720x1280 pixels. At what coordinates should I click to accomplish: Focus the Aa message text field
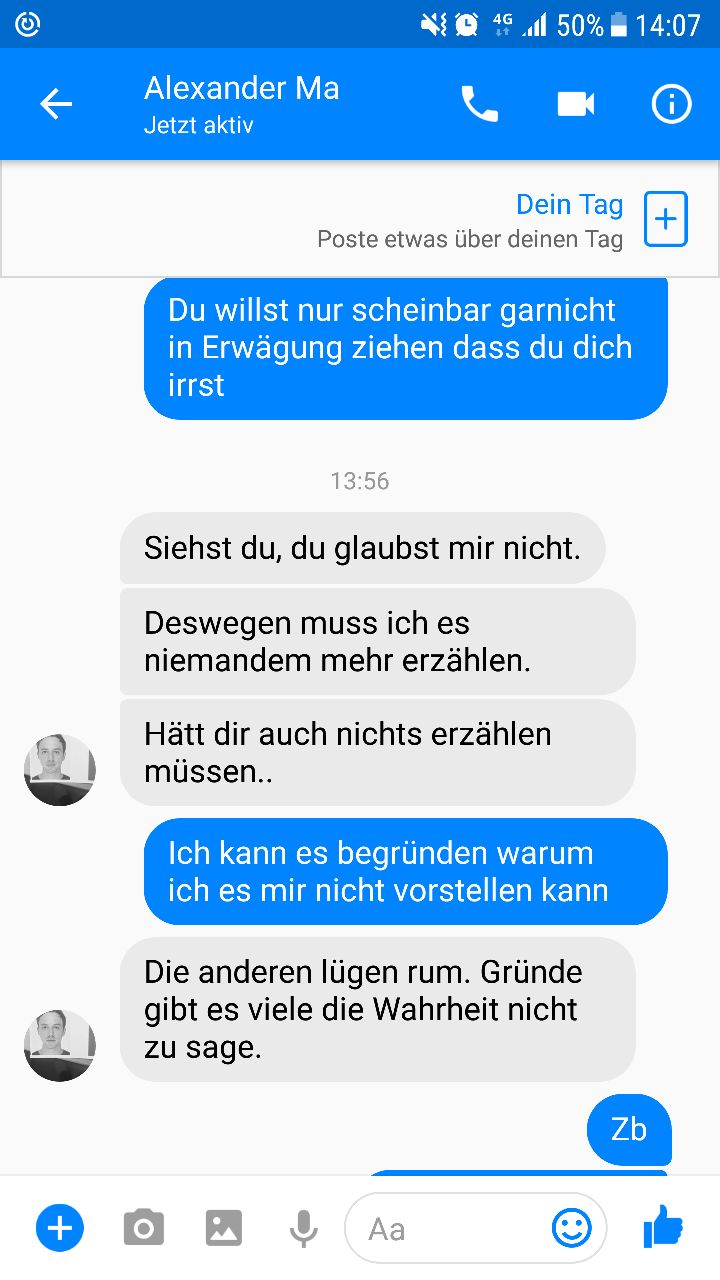[x=450, y=1228]
